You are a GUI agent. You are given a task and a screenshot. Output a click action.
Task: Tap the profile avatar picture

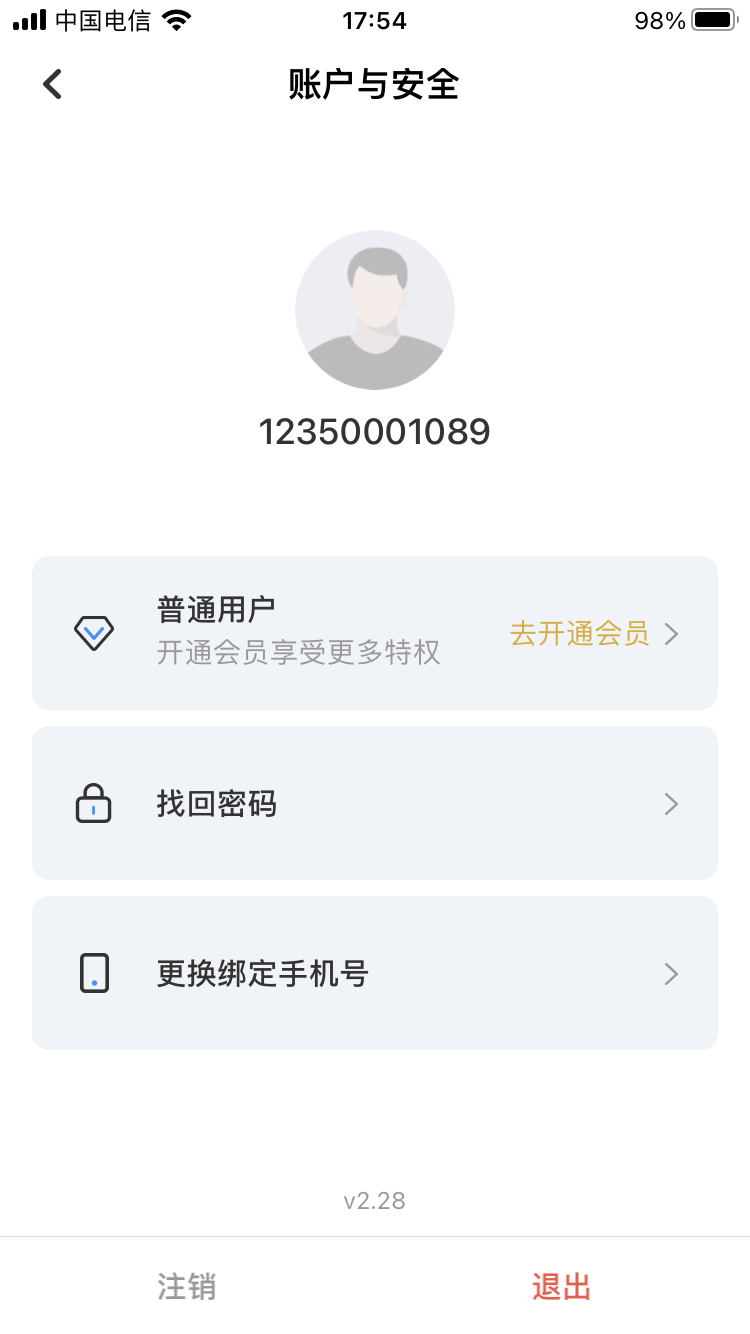pyautogui.click(x=375, y=310)
